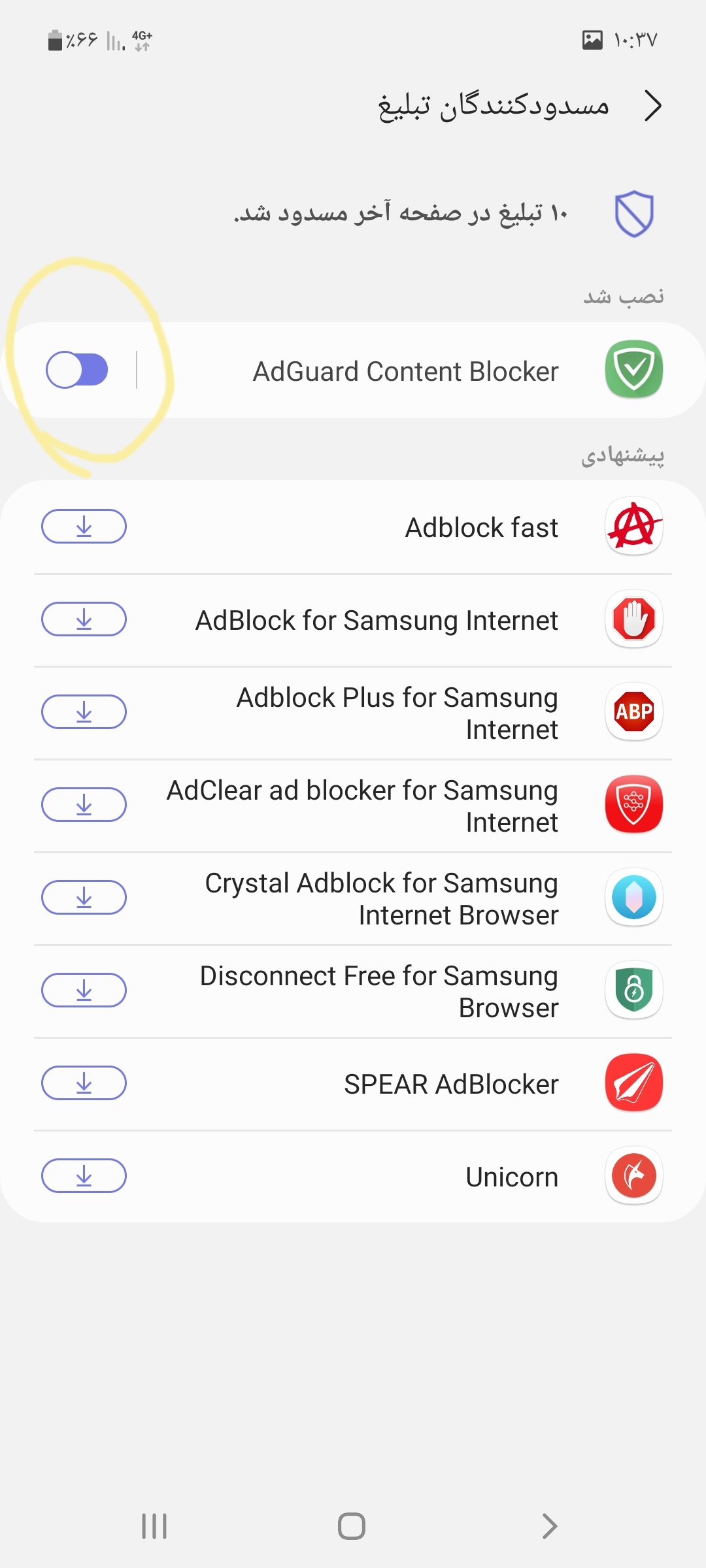Install Adblock Plus for Samsung Internet
The image size is (706, 1568).
[x=84, y=712]
